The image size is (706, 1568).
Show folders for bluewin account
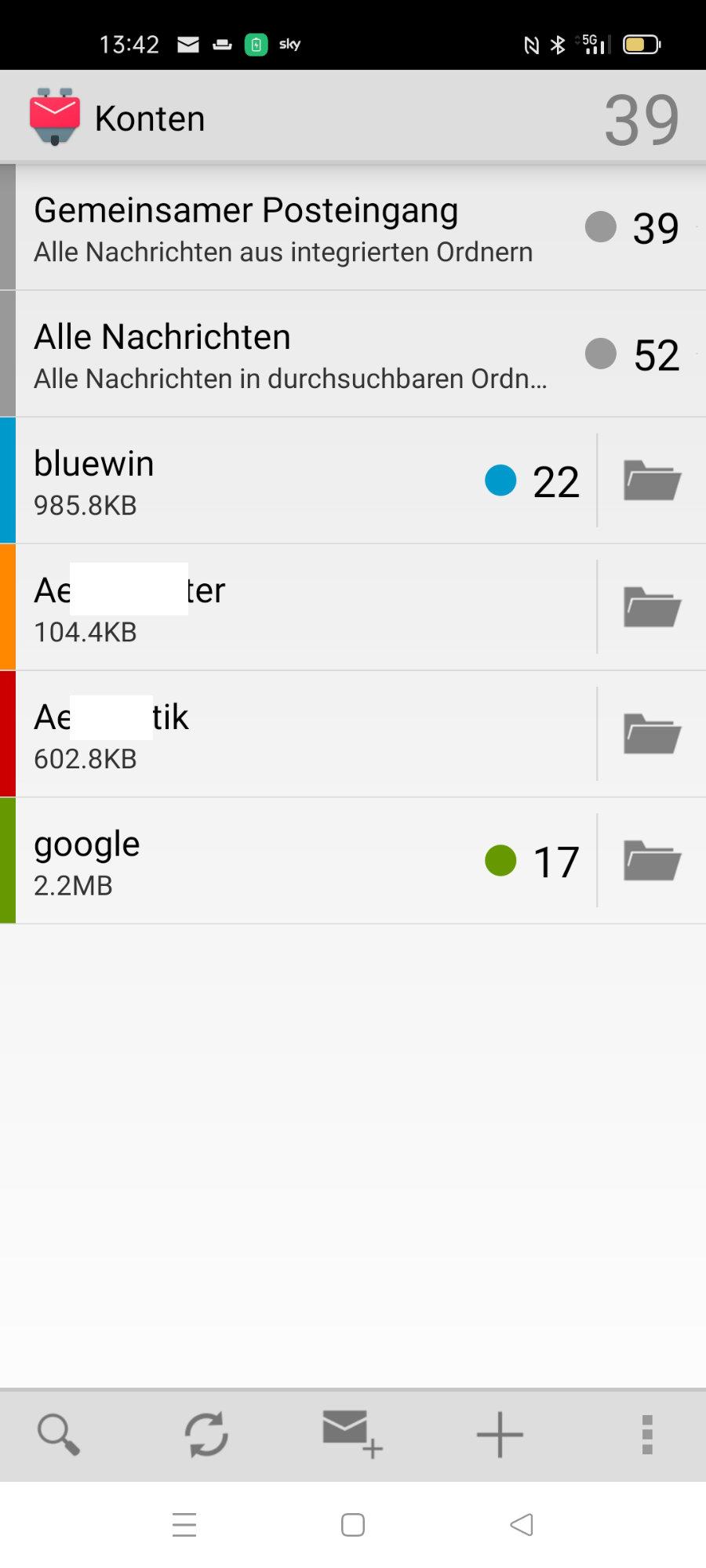coord(652,481)
